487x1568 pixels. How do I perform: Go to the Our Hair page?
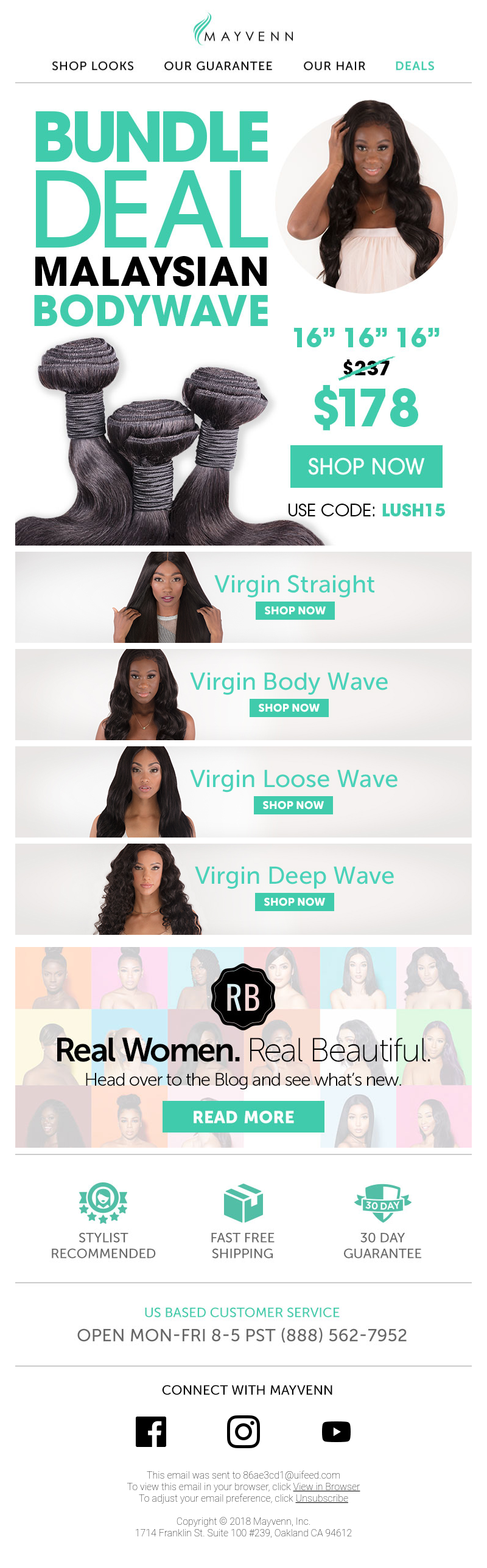(x=334, y=66)
